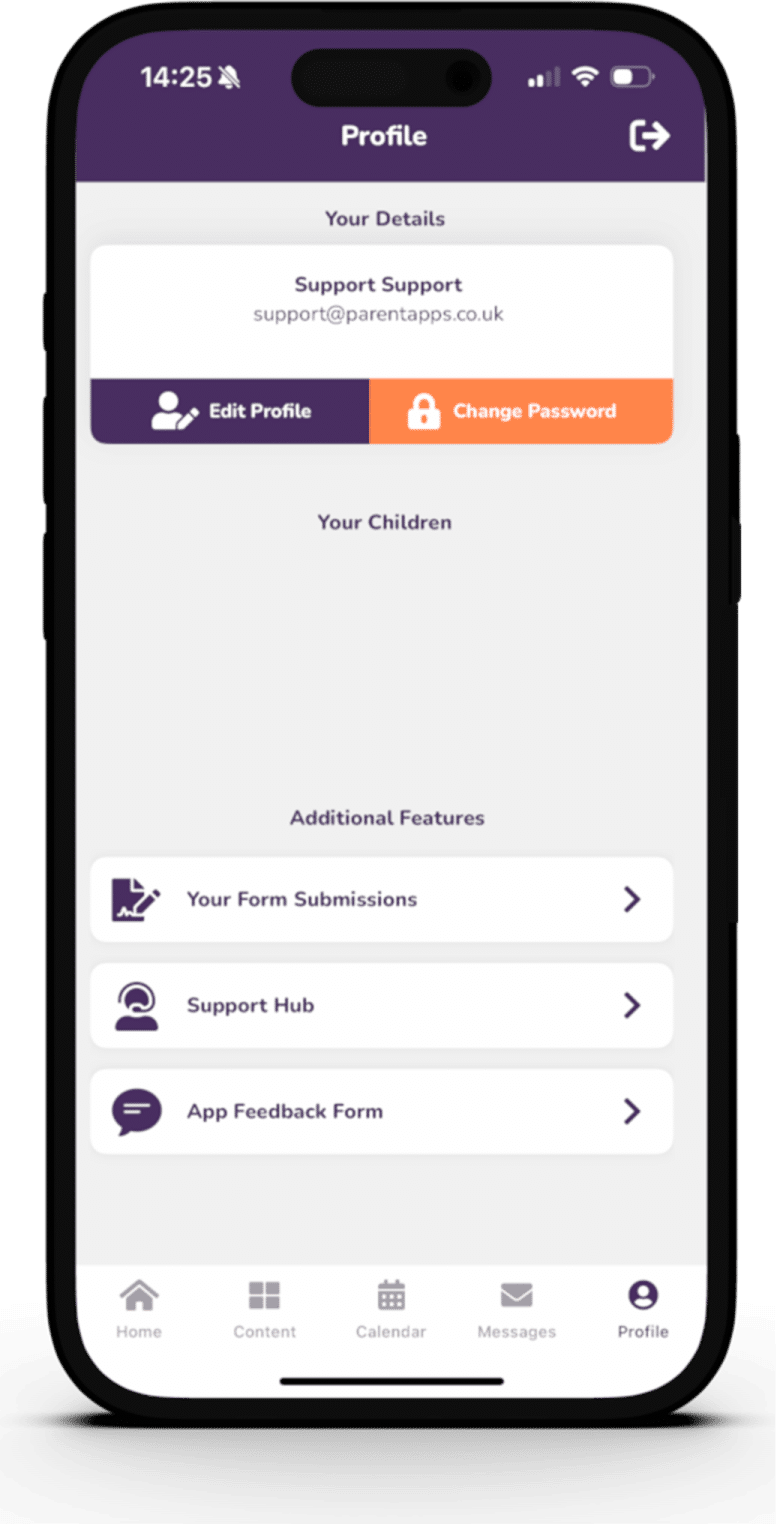Open the App Feedback Form
Screen dimensions: 776x1524
(381, 1111)
